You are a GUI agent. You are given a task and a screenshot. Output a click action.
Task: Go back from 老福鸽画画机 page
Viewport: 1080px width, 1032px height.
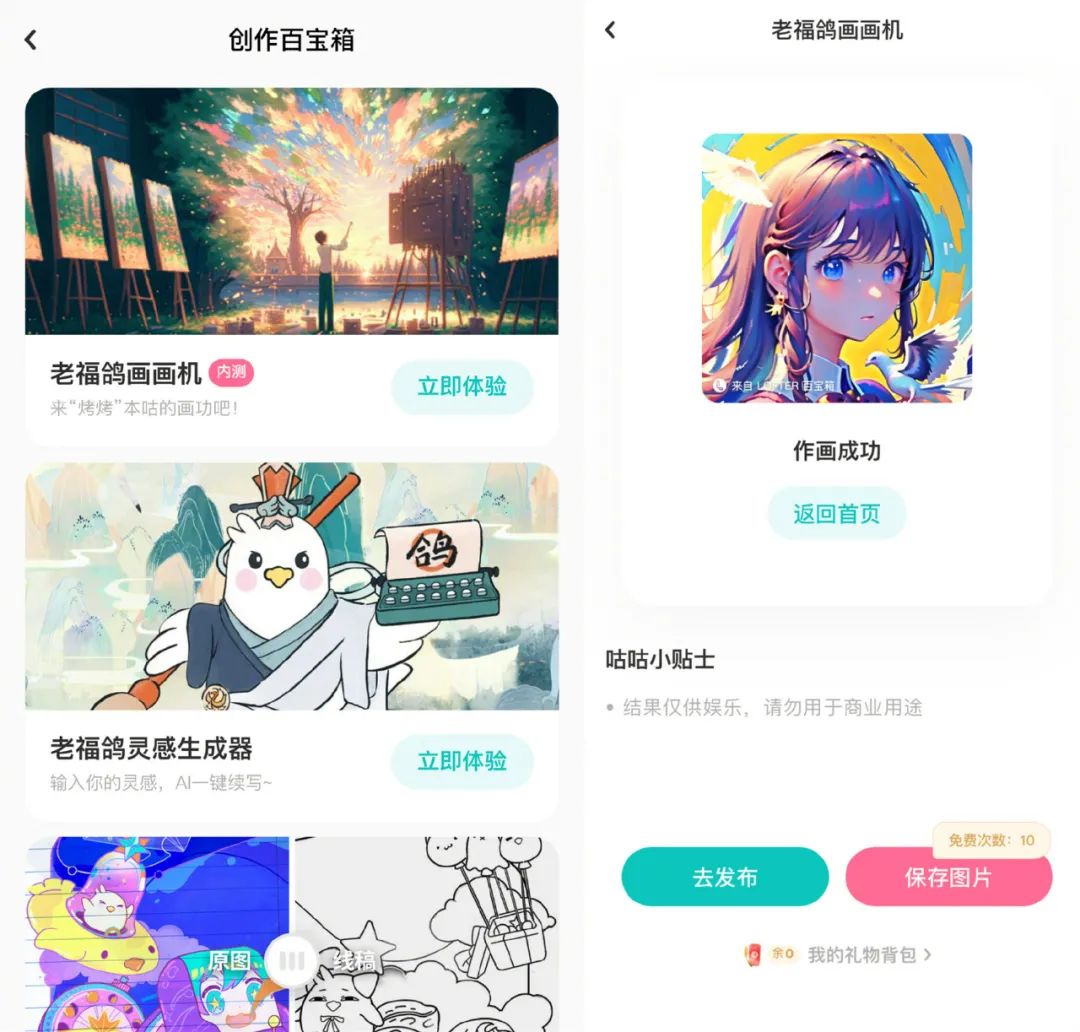click(x=610, y=30)
